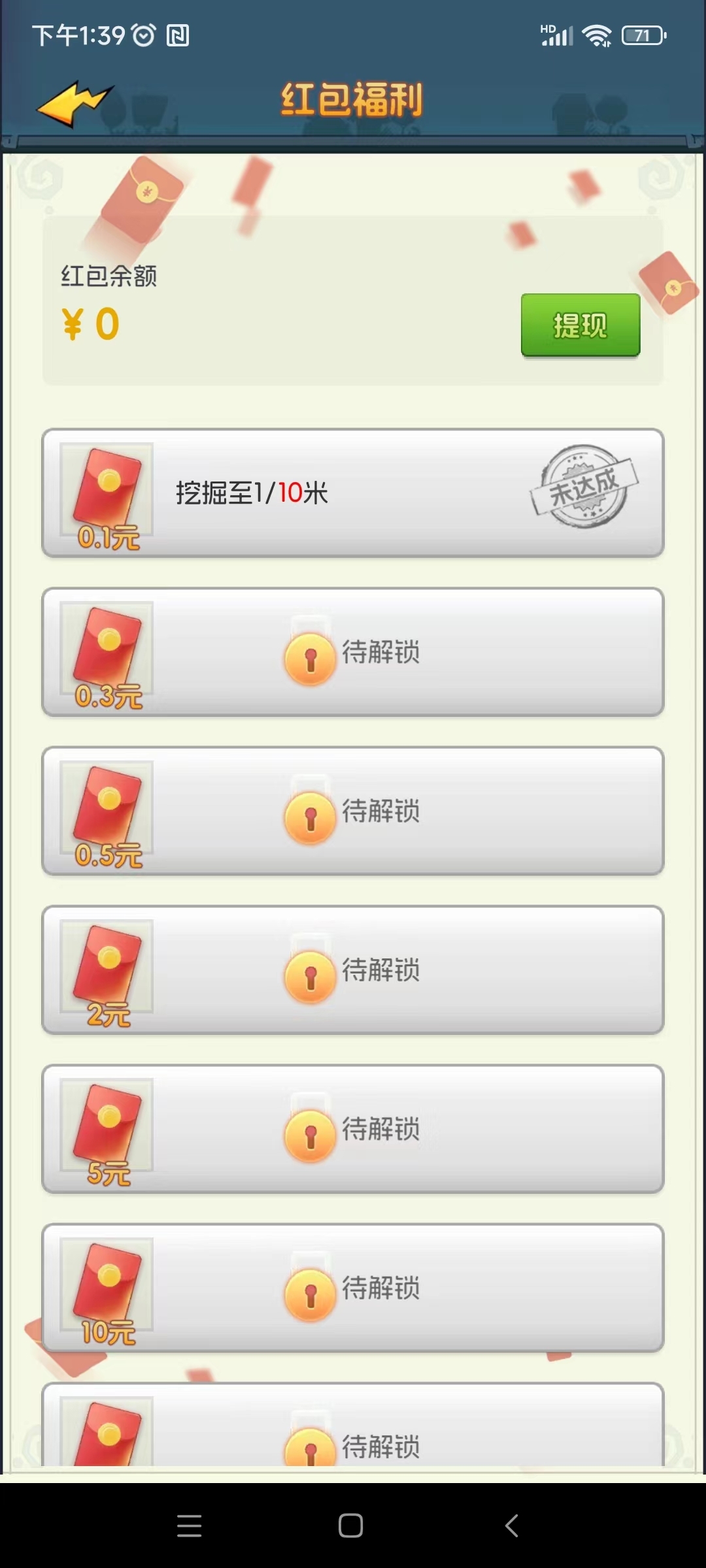The height and width of the screenshot is (1568, 706).
Task: Open the 10元 locked reward row
Action: (353, 1289)
